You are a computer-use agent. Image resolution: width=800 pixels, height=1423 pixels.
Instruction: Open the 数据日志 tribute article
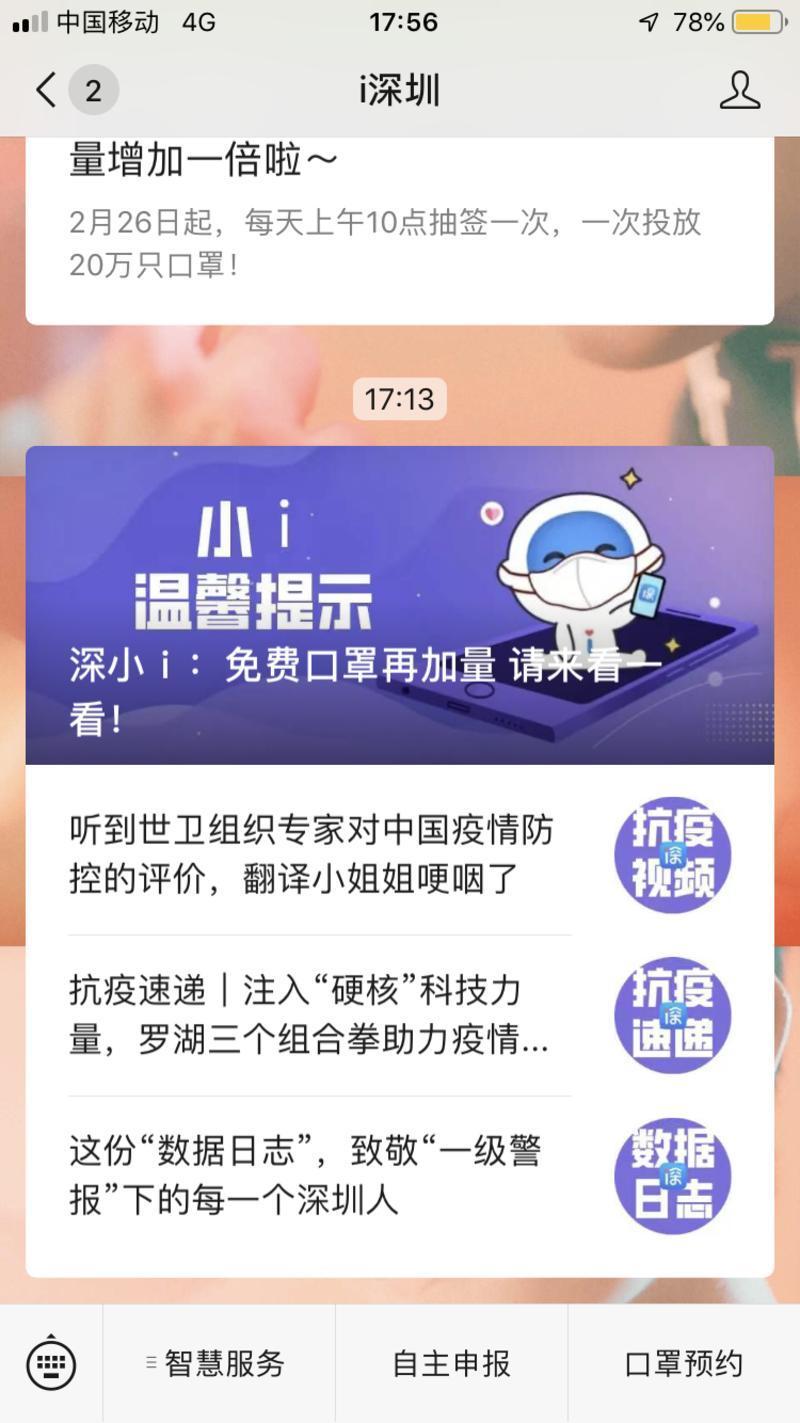[399, 1176]
